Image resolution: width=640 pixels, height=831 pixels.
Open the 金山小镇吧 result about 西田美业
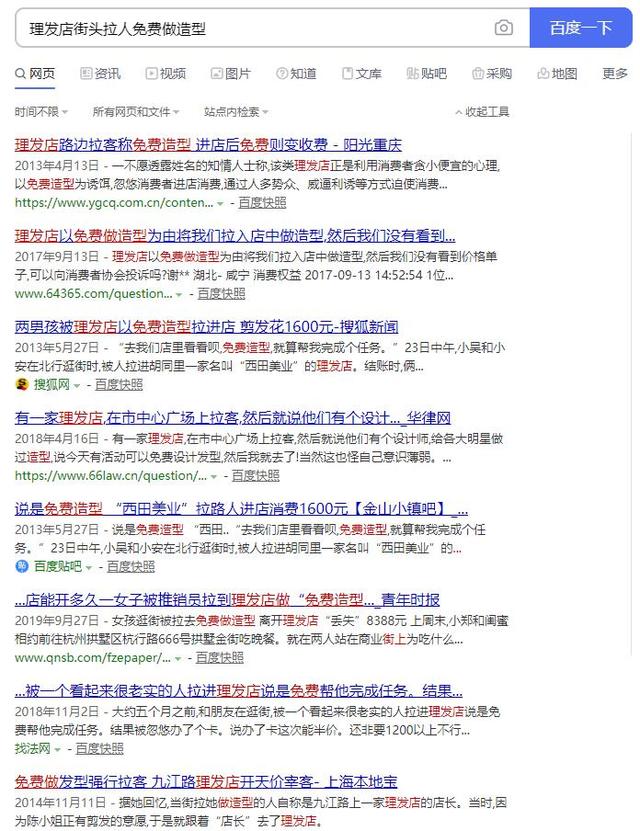click(x=242, y=508)
